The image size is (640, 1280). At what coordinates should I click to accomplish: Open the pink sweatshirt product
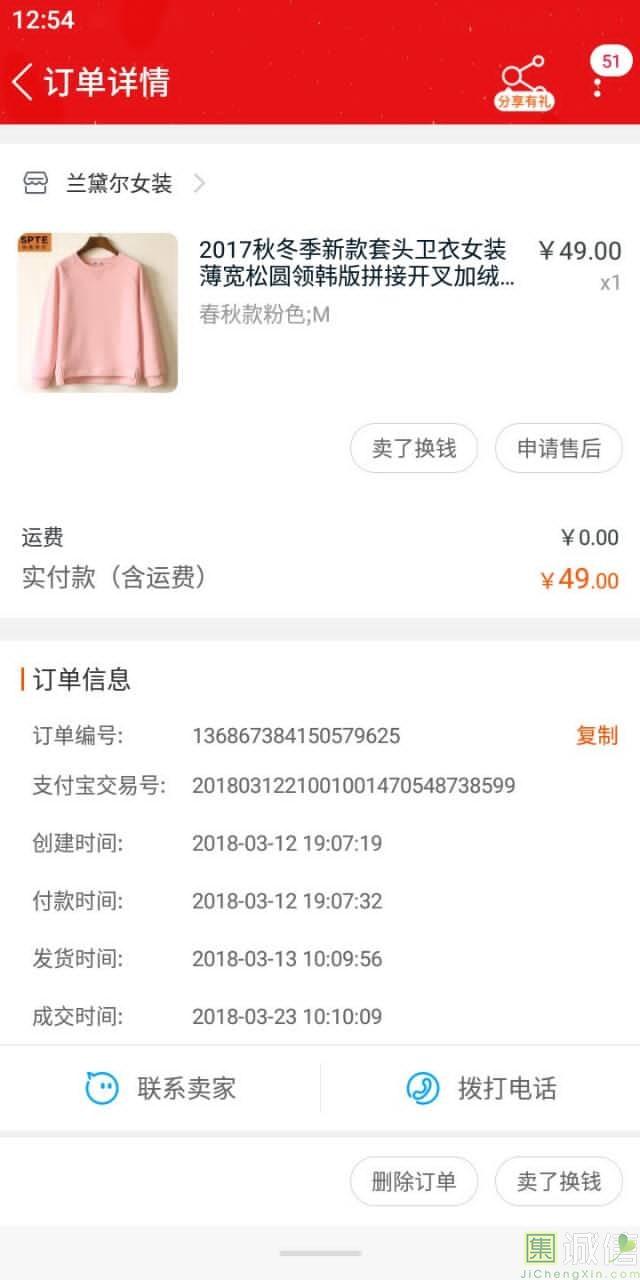pyautogui.click(x=98, y=312)
